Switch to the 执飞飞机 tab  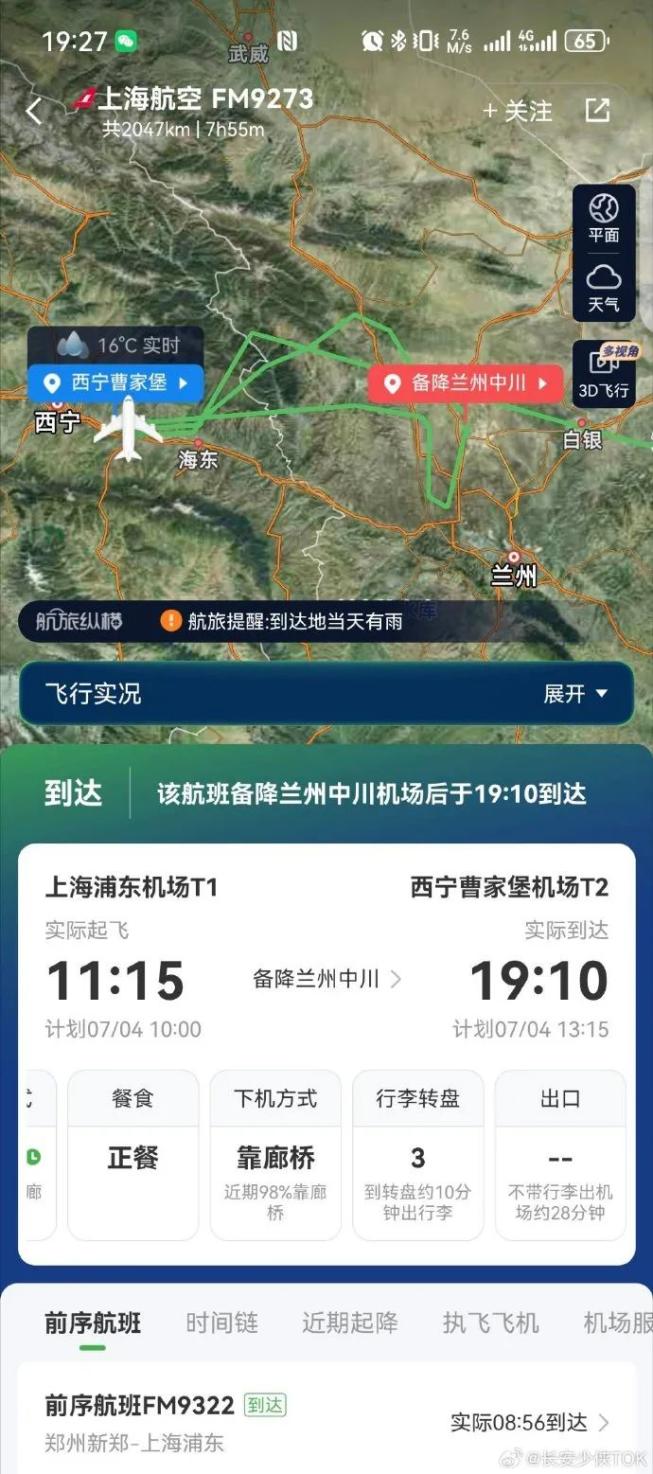490,1323
